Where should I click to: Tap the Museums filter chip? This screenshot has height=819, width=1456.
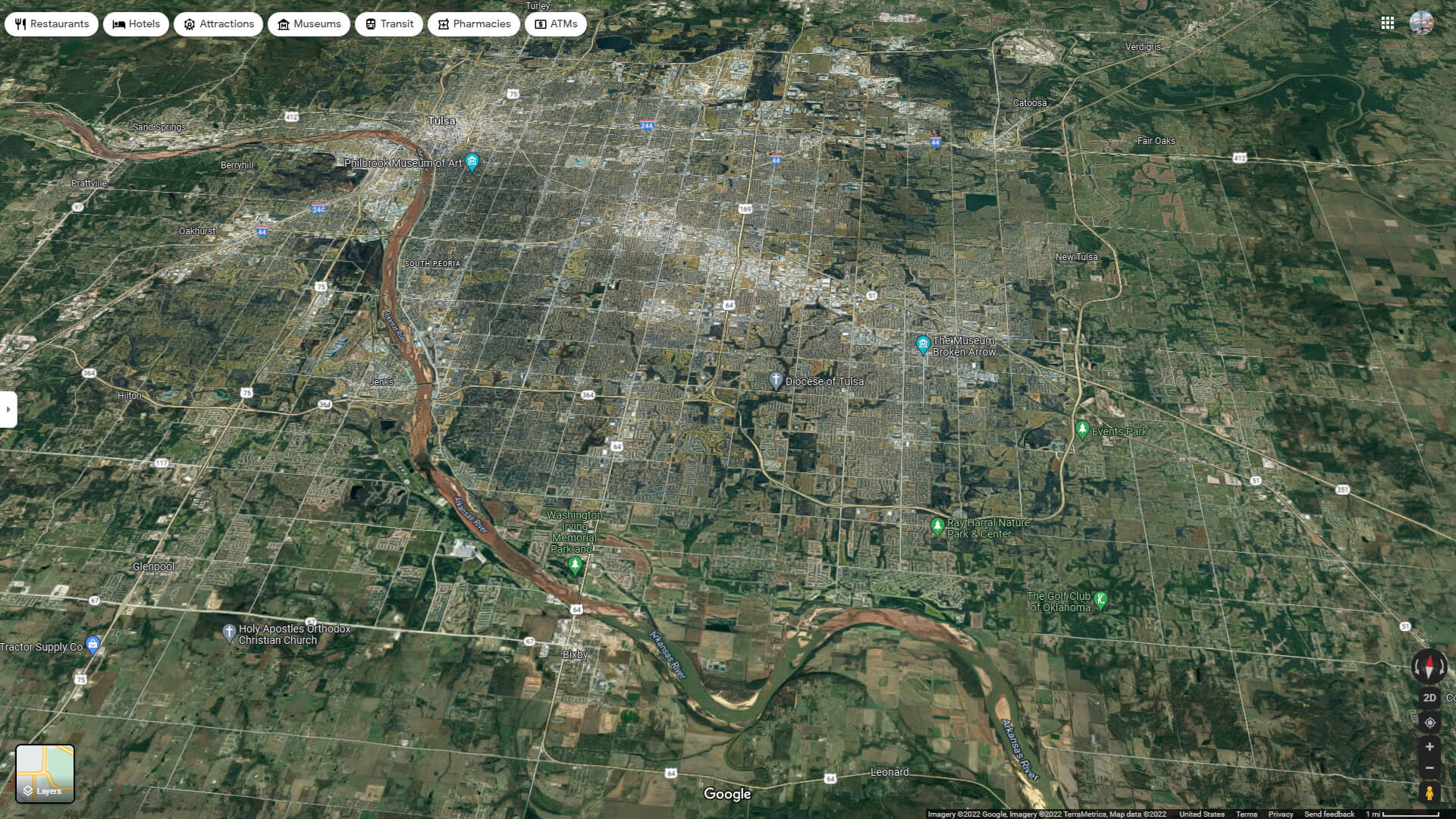point(309,24)
